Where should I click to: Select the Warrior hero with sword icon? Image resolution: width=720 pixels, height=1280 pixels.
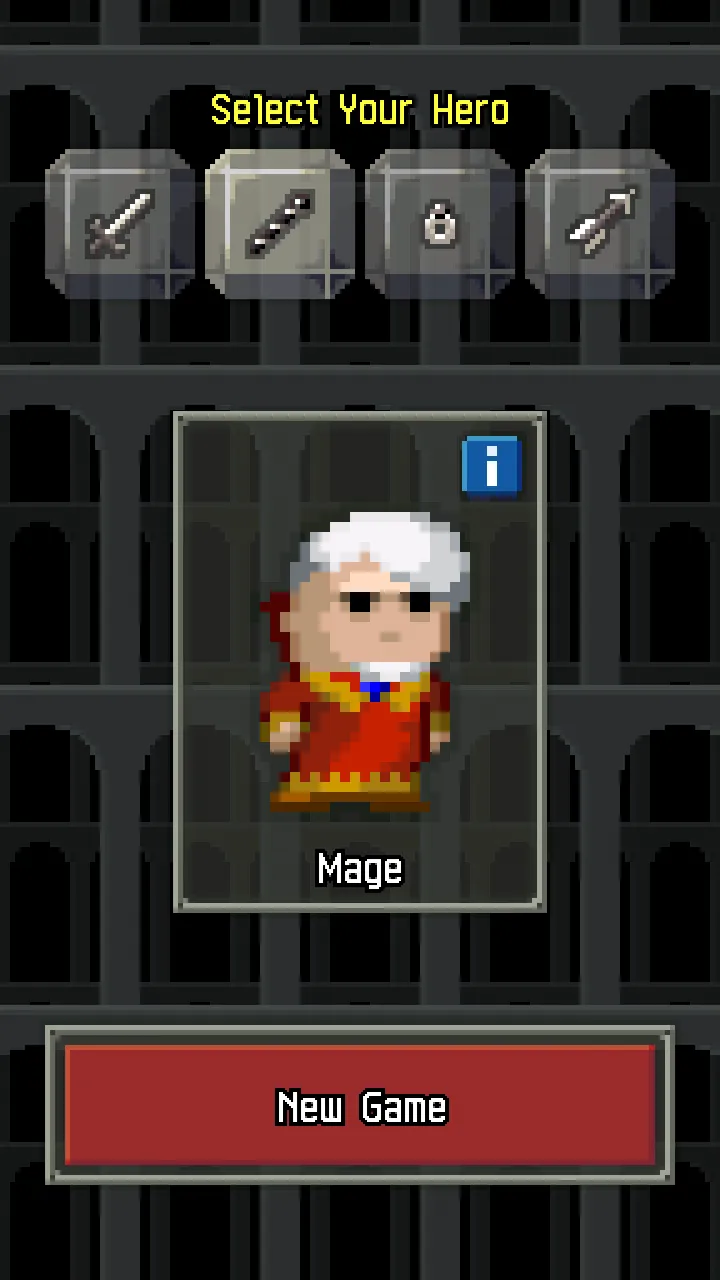(x=120, y=224)
